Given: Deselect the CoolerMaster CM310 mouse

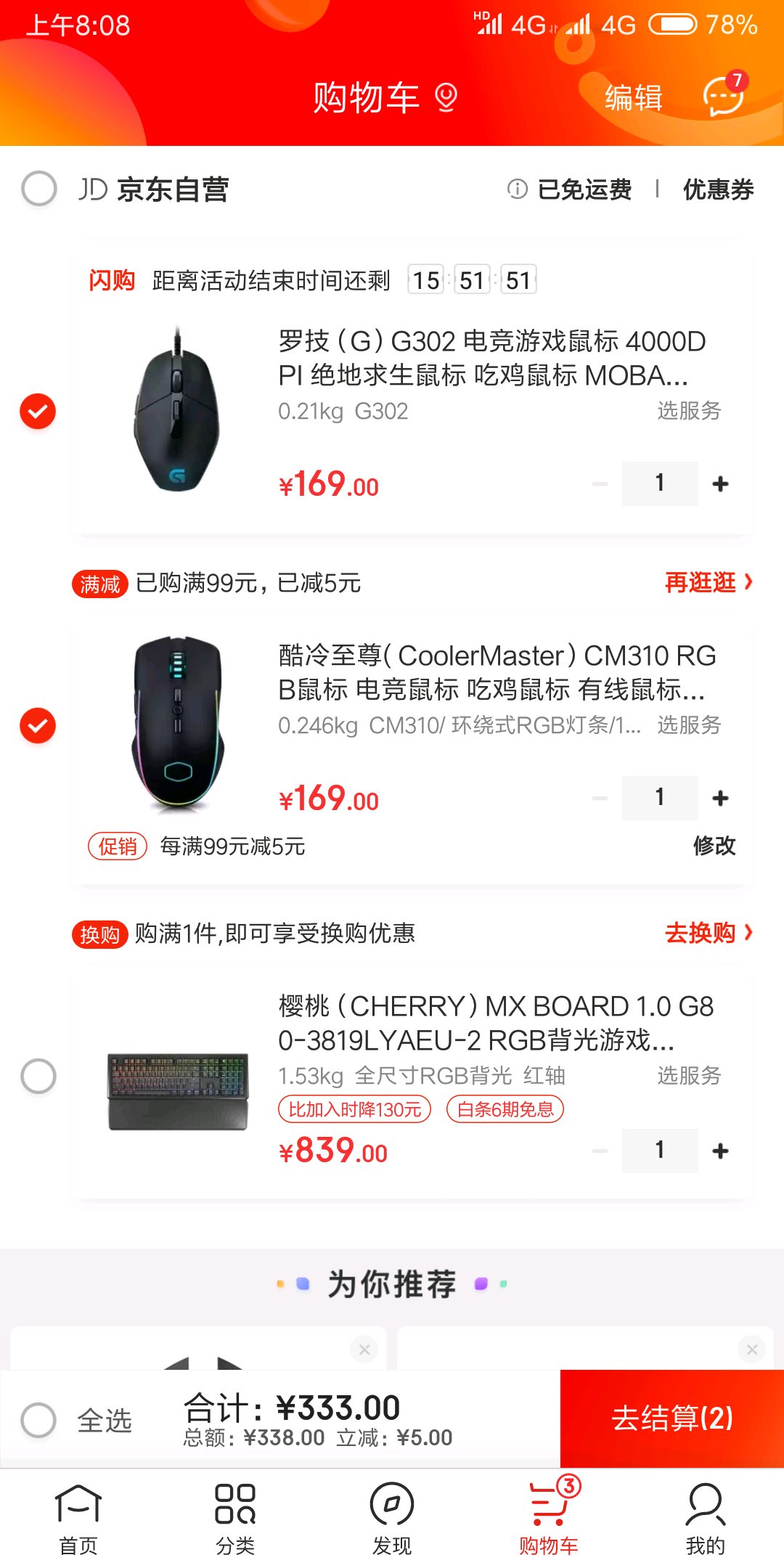Looking at the screenshot, I should coord(38,726).
